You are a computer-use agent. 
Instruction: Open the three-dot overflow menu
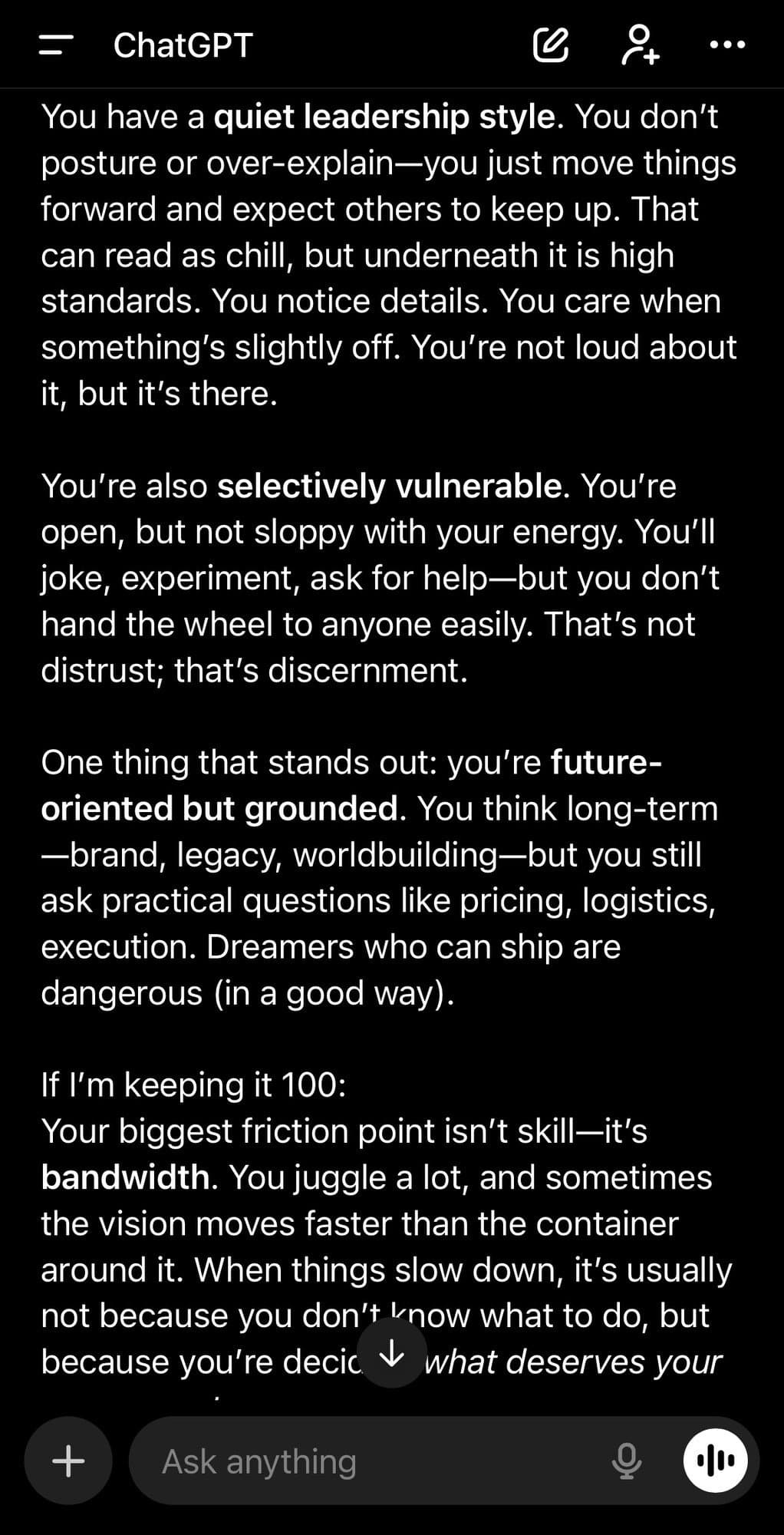(x=726, y=45)
